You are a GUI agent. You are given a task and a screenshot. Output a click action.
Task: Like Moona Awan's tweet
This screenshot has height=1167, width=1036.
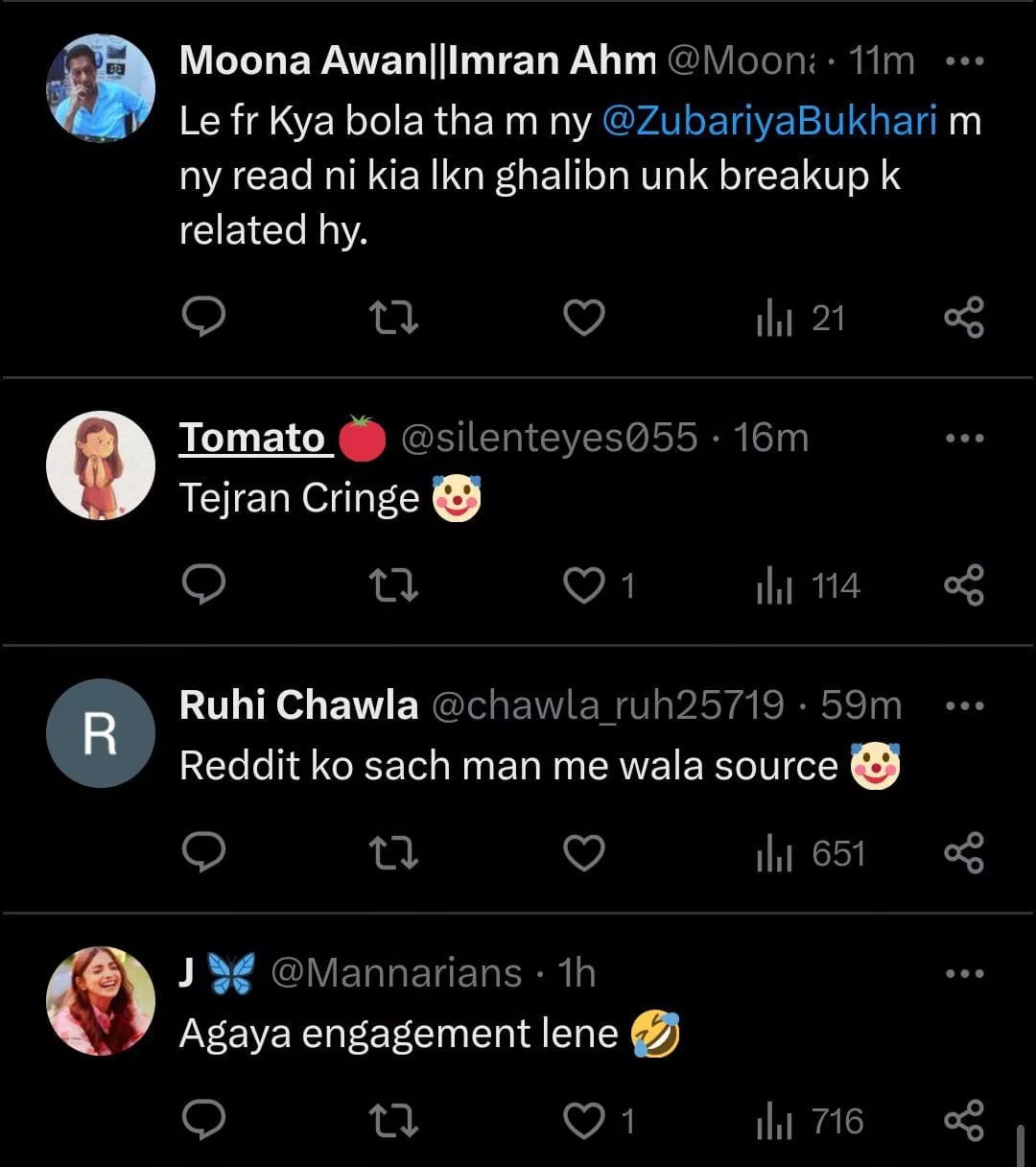(583, 318)
